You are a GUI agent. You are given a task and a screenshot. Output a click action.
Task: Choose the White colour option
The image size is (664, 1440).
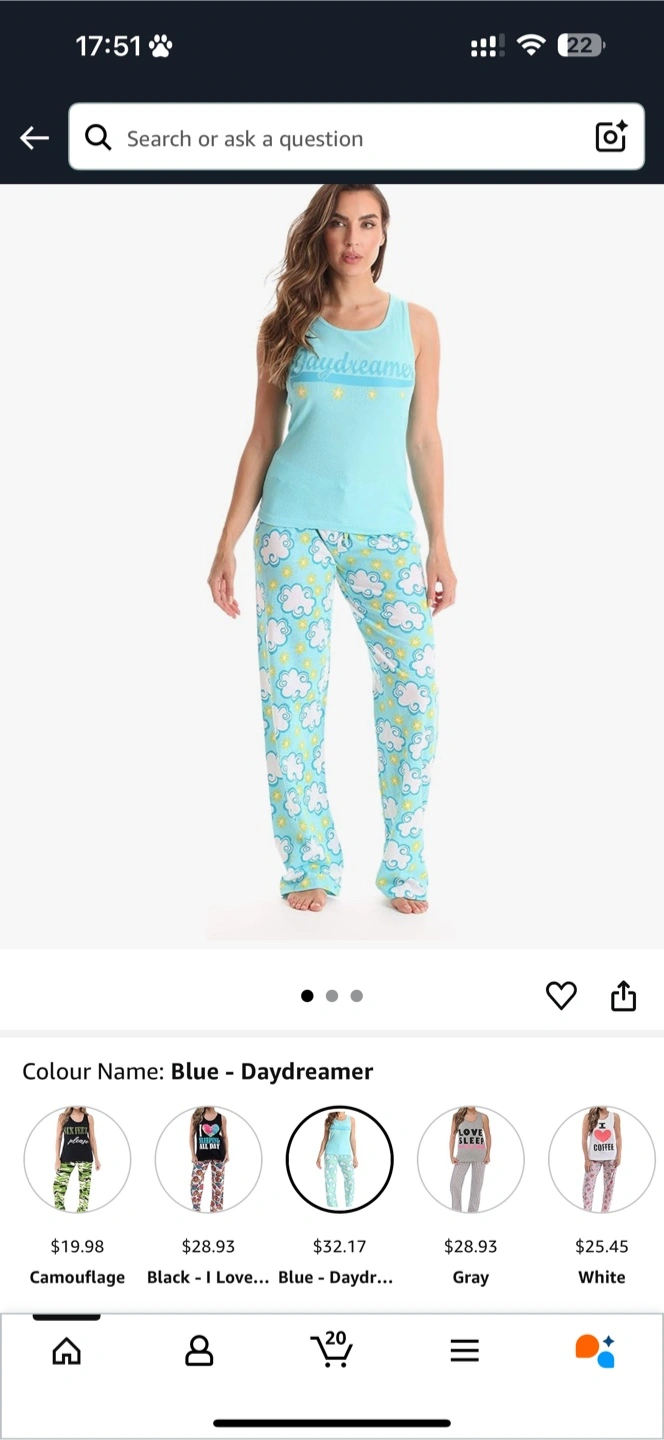click(x=601, y=1159)
